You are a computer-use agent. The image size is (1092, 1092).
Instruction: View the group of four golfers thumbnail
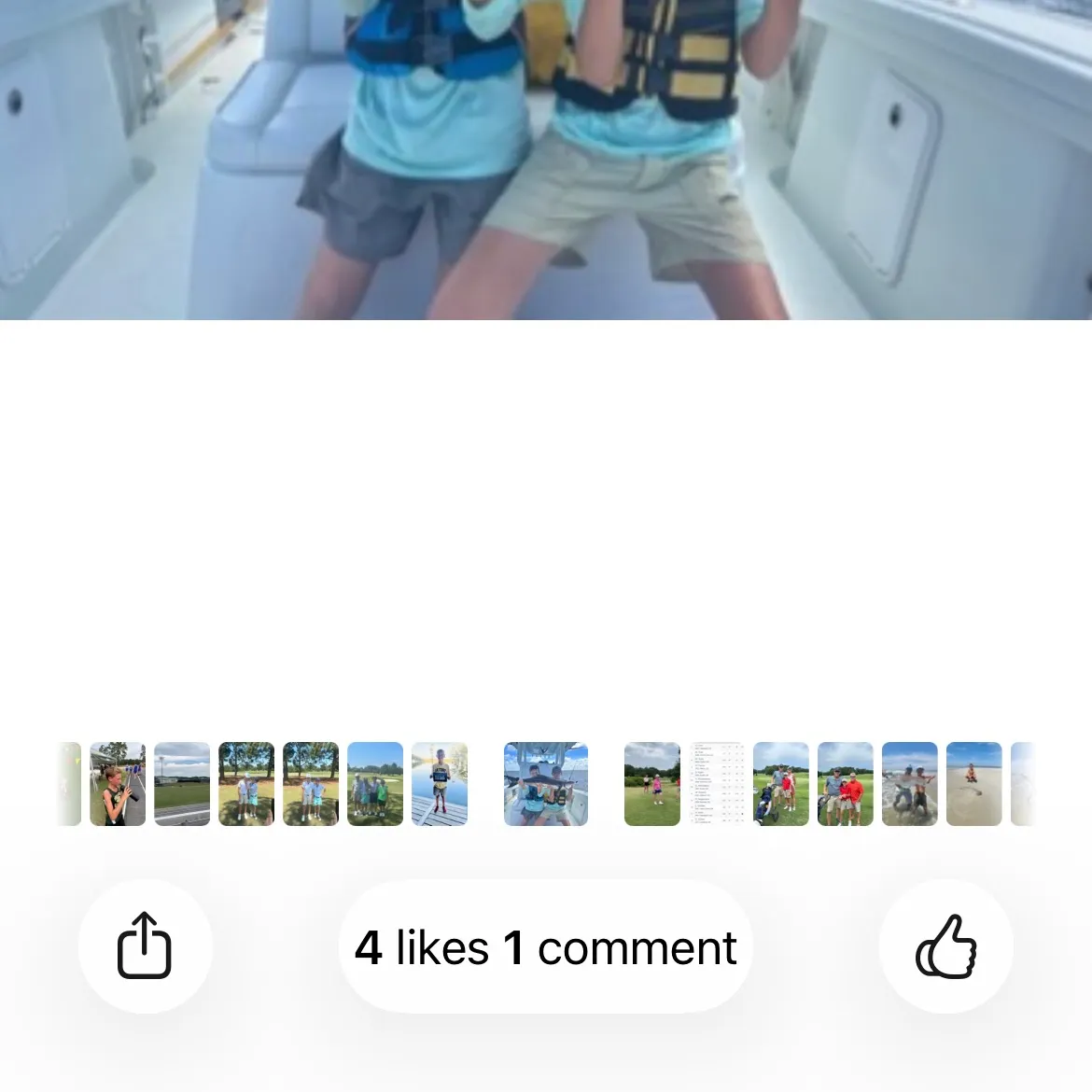coord(375,784)
